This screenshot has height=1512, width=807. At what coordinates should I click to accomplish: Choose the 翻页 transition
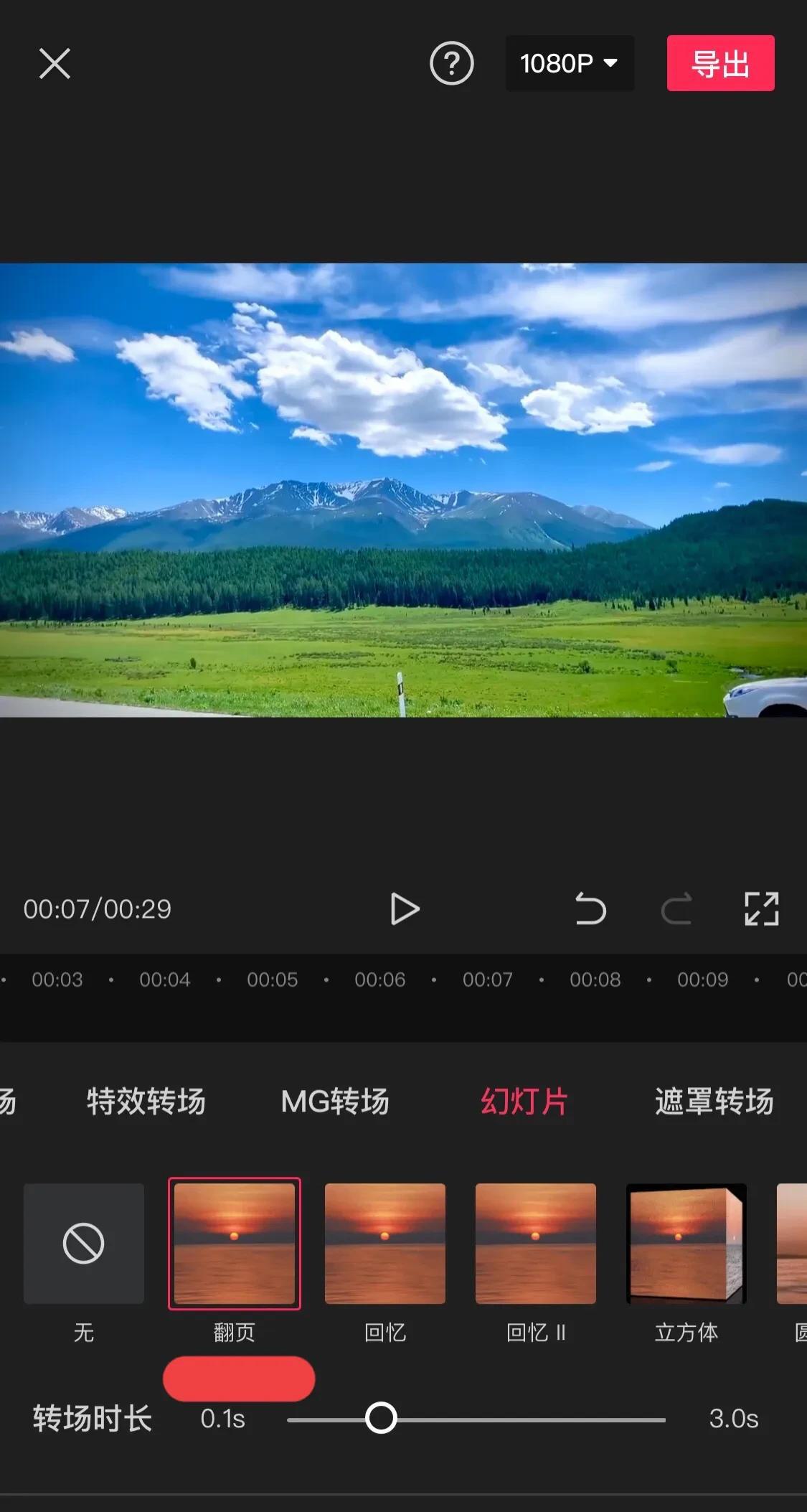[x=235, y=1244]
